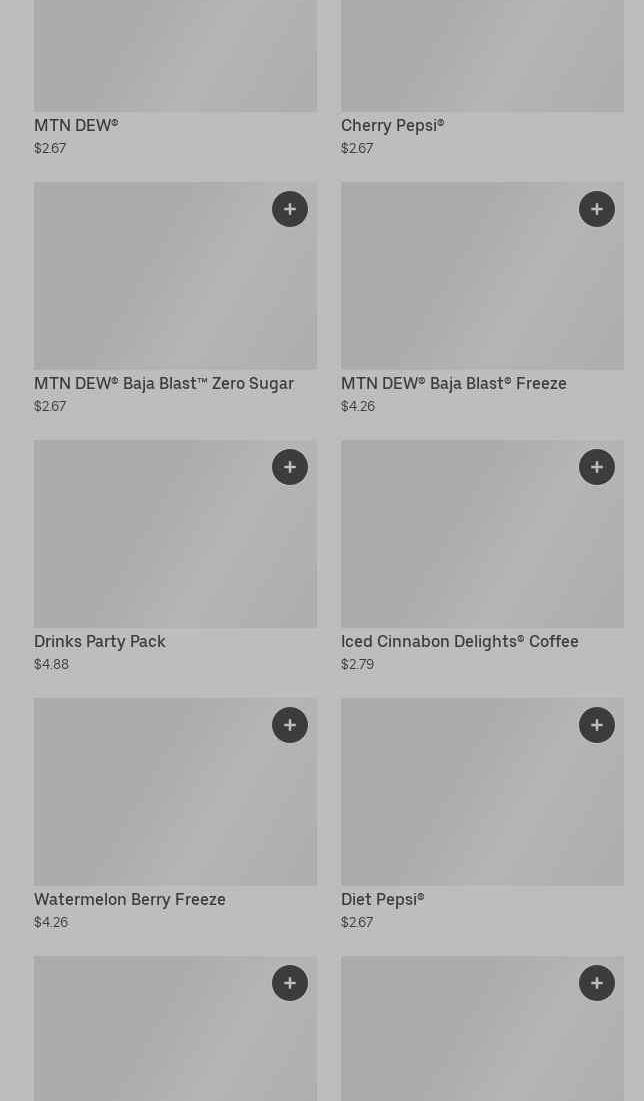View Watermelon Berry Freeze details
The height and width of the screenshot is (1101, 644).
click(x=130, y=900)
